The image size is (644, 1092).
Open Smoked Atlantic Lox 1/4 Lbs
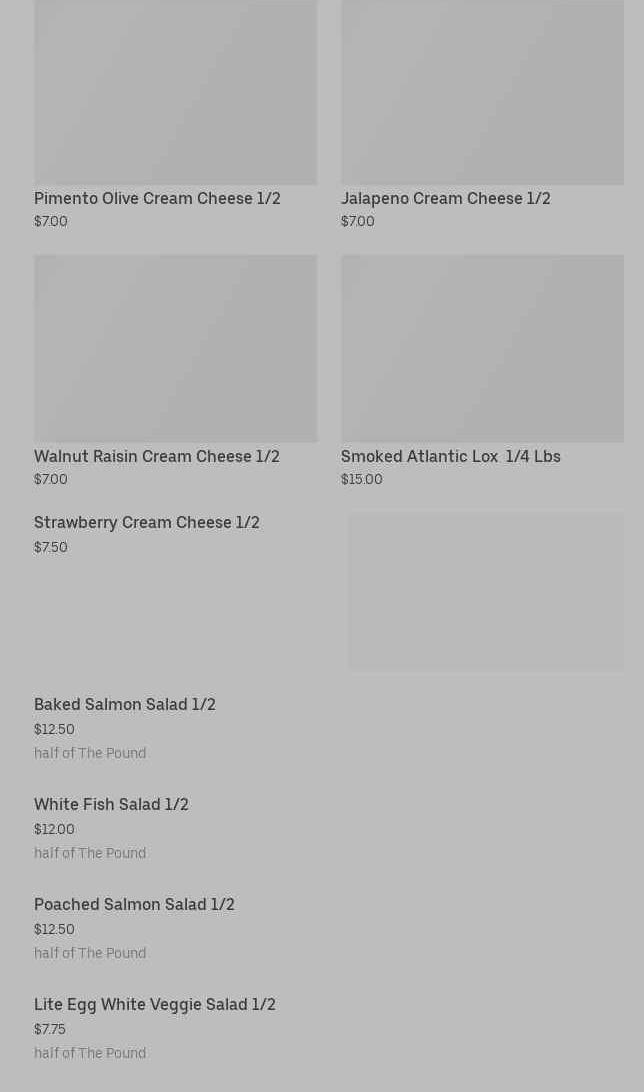pos(450,456)
